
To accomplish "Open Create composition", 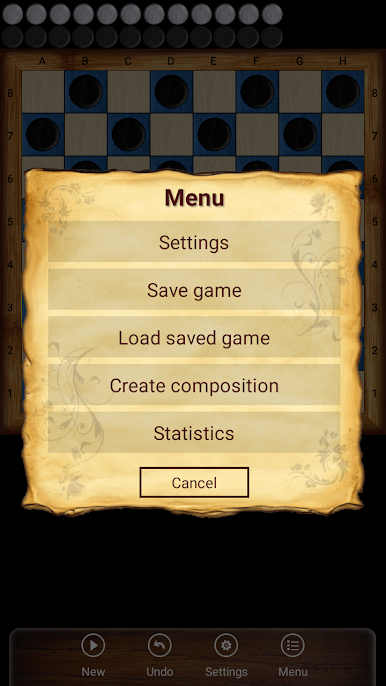I will (x=194, y=385).
